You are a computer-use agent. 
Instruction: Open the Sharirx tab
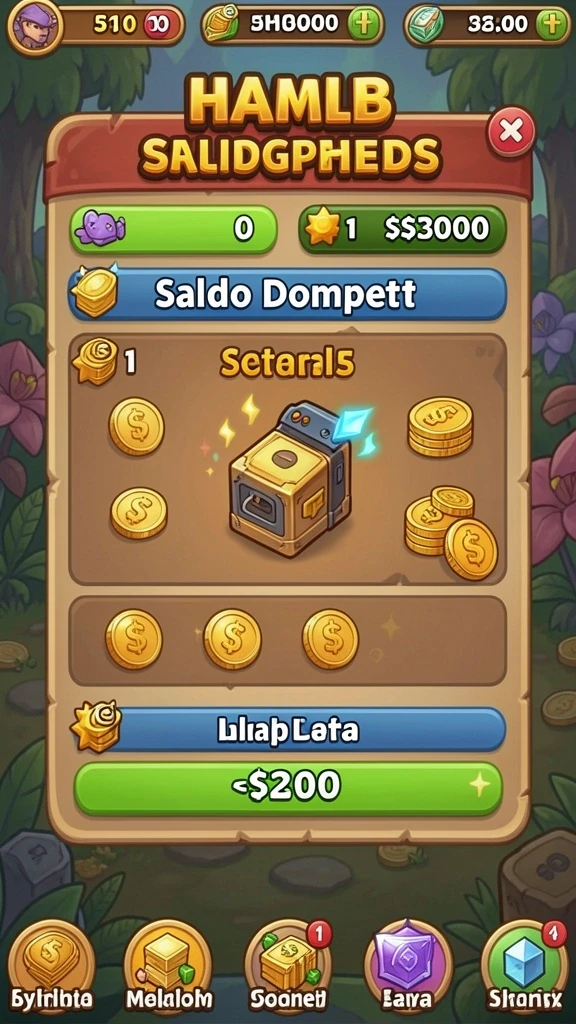click(x=524, y=968)
